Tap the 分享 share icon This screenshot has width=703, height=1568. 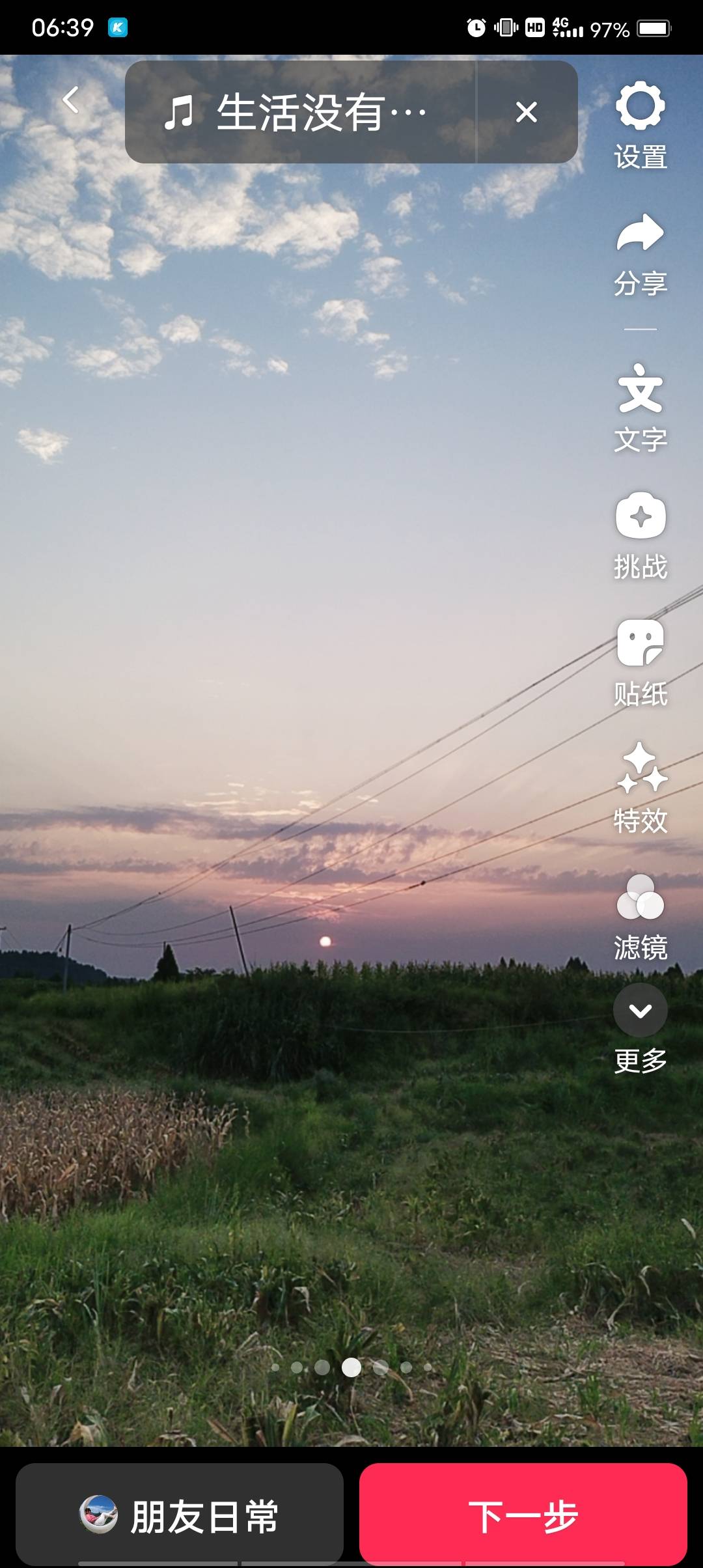pos(641,233)
